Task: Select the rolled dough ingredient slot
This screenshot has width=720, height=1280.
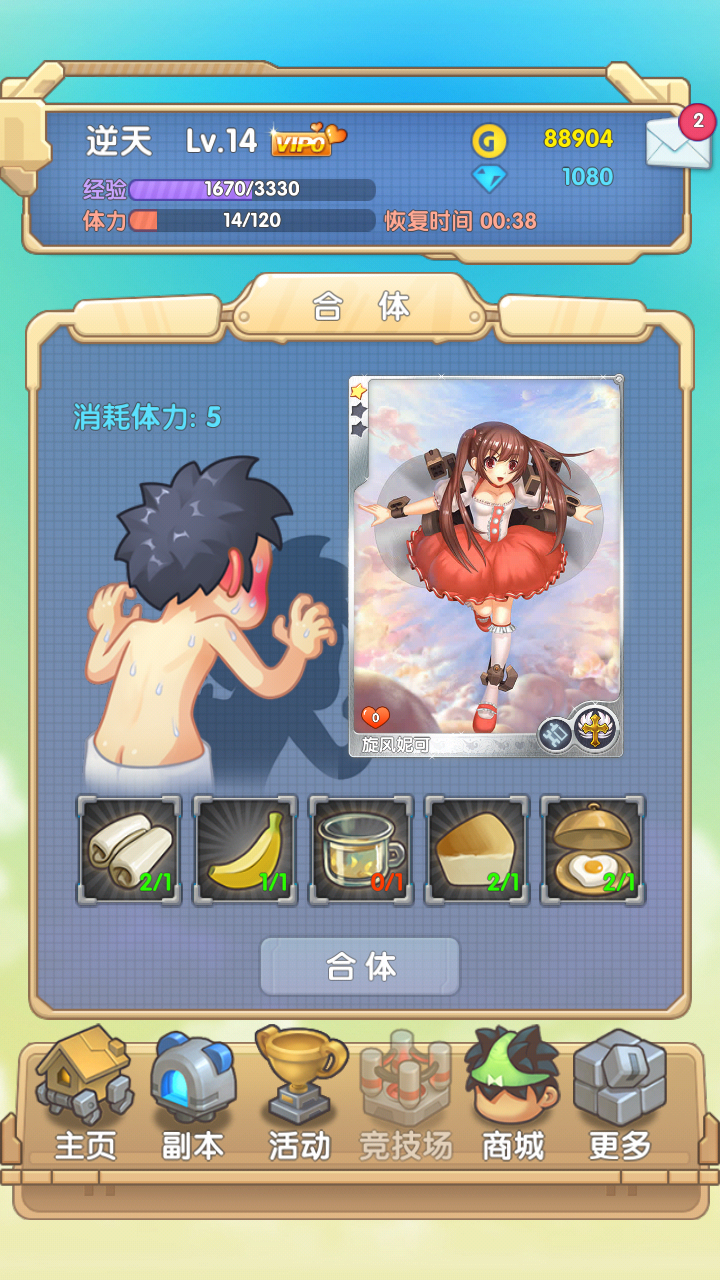Action: tap(130, 851)
